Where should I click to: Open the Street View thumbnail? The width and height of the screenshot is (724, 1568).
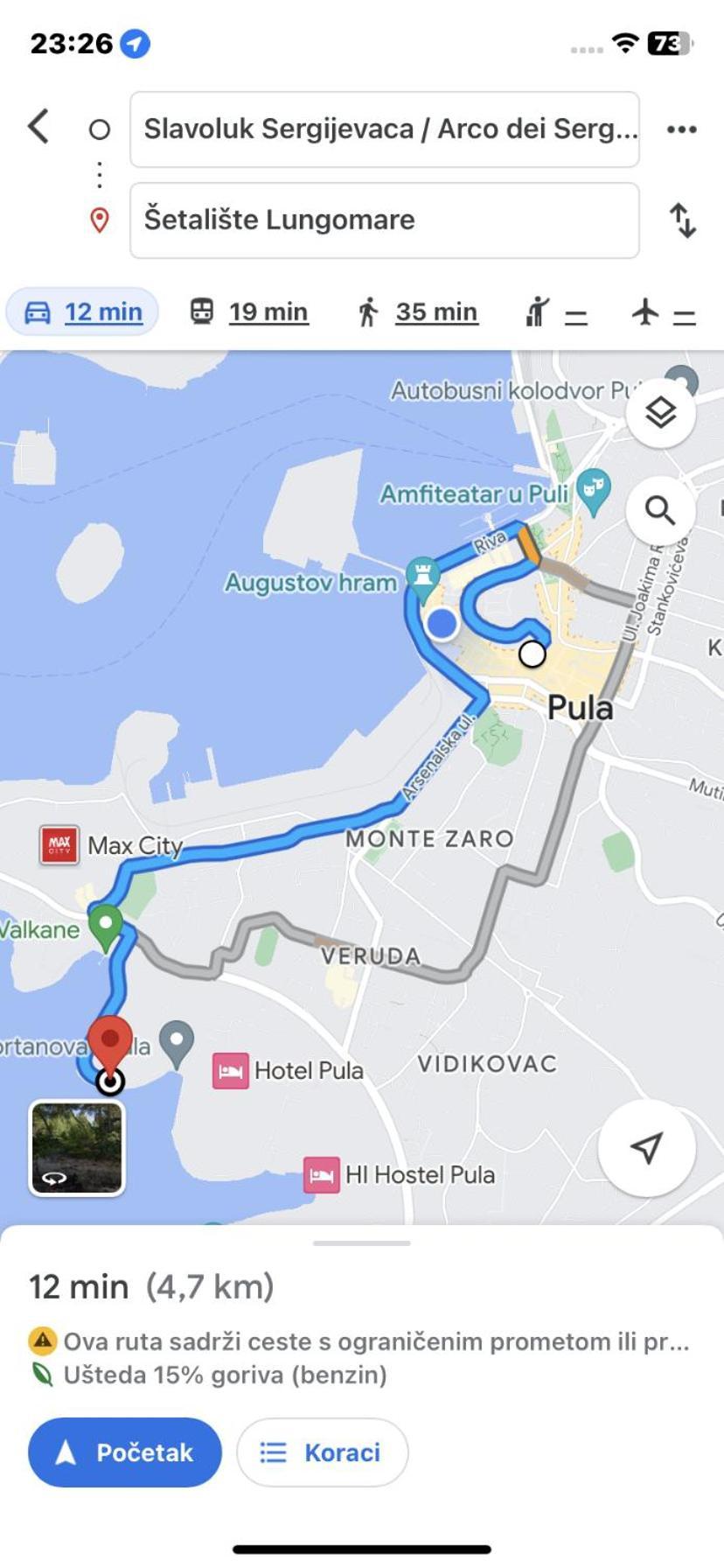pyautogui.click(x=77, y=1148)
